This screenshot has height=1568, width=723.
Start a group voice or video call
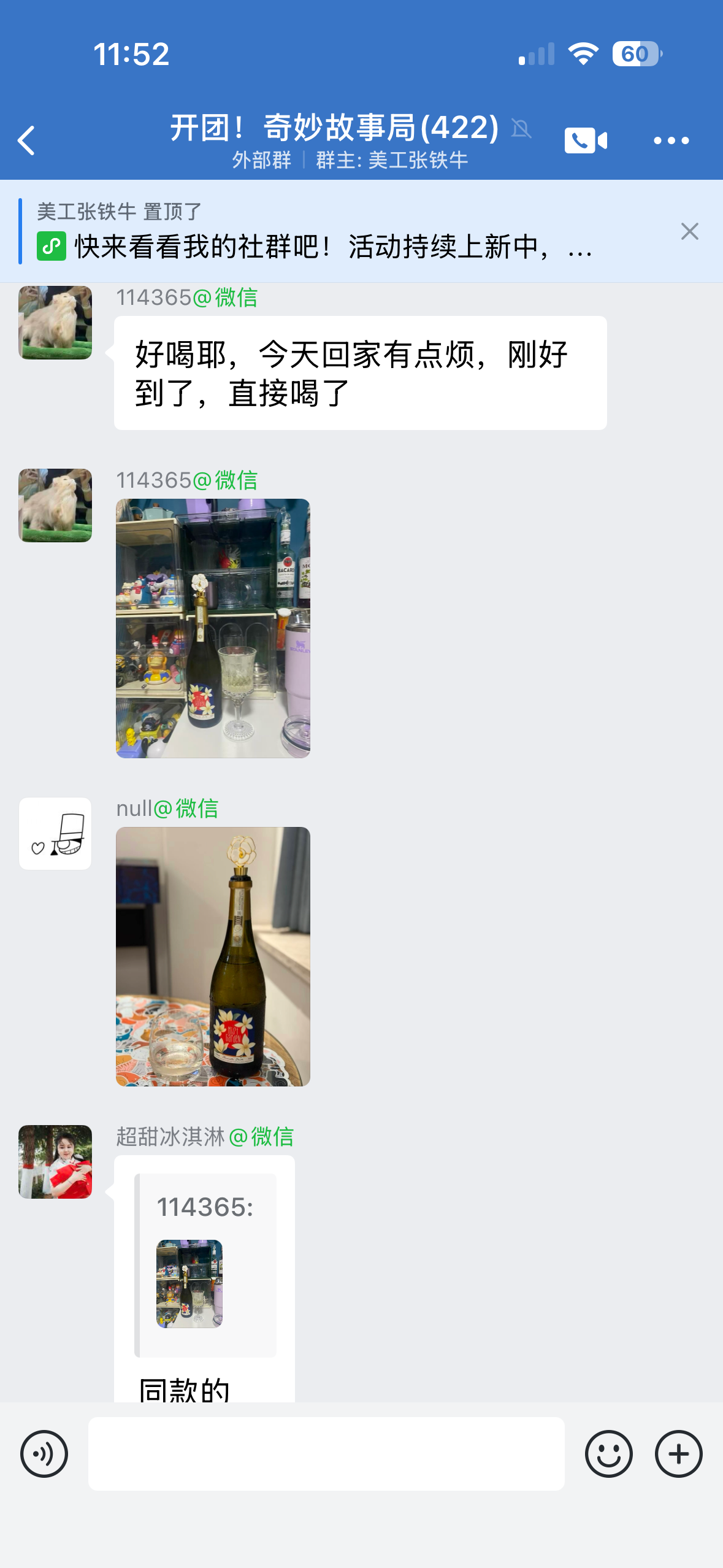586,140
